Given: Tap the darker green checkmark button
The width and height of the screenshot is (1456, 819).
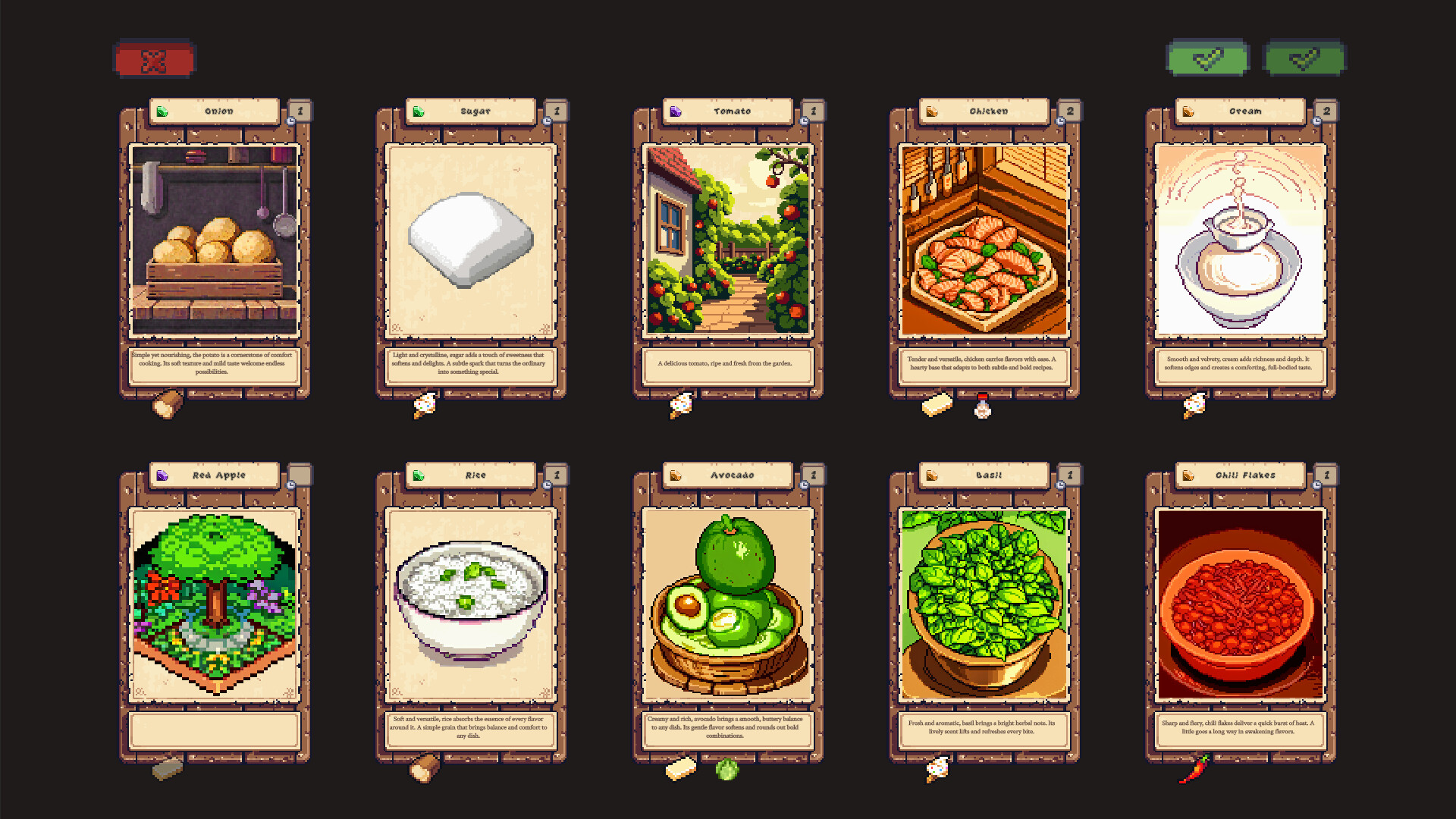Looking at the screenshot, I should pyautogui.click(x=1304, y=58).
